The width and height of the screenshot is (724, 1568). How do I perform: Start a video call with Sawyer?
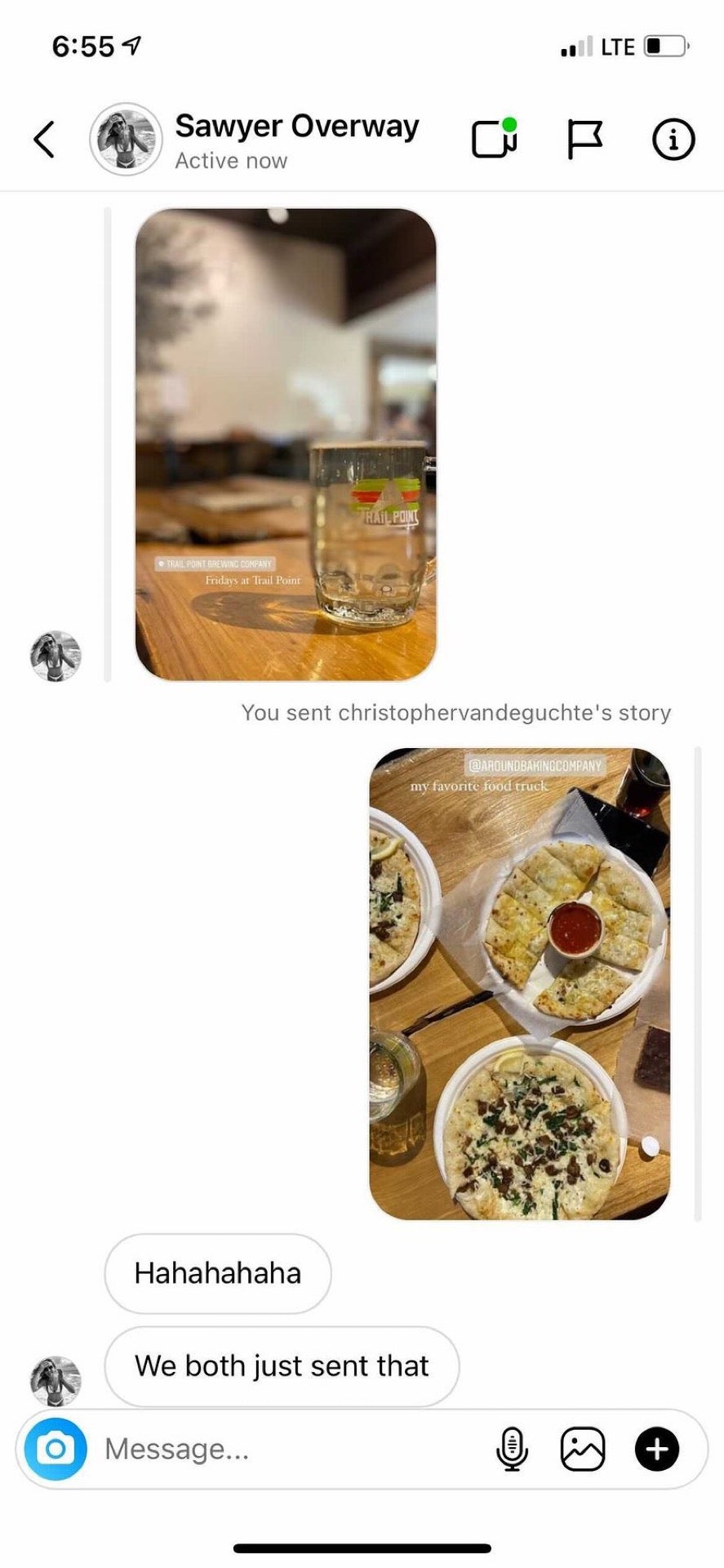(x=494, y=139)
